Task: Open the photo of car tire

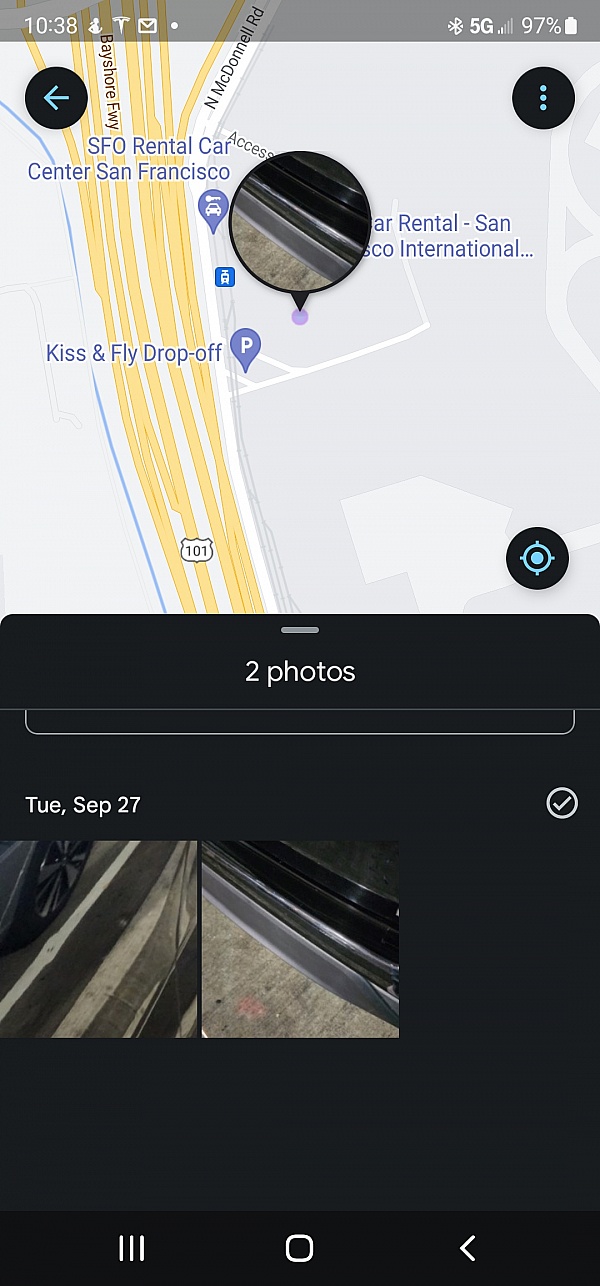Action: coord(98,939)
